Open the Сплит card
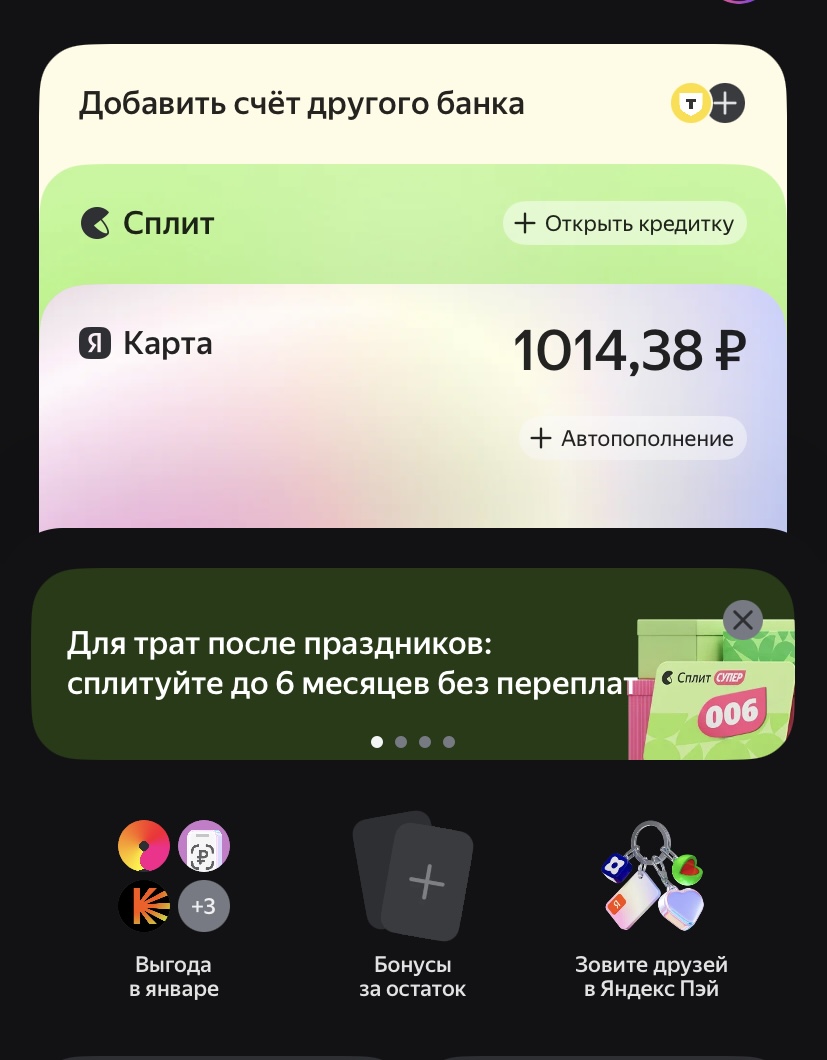 coord(170,223)
